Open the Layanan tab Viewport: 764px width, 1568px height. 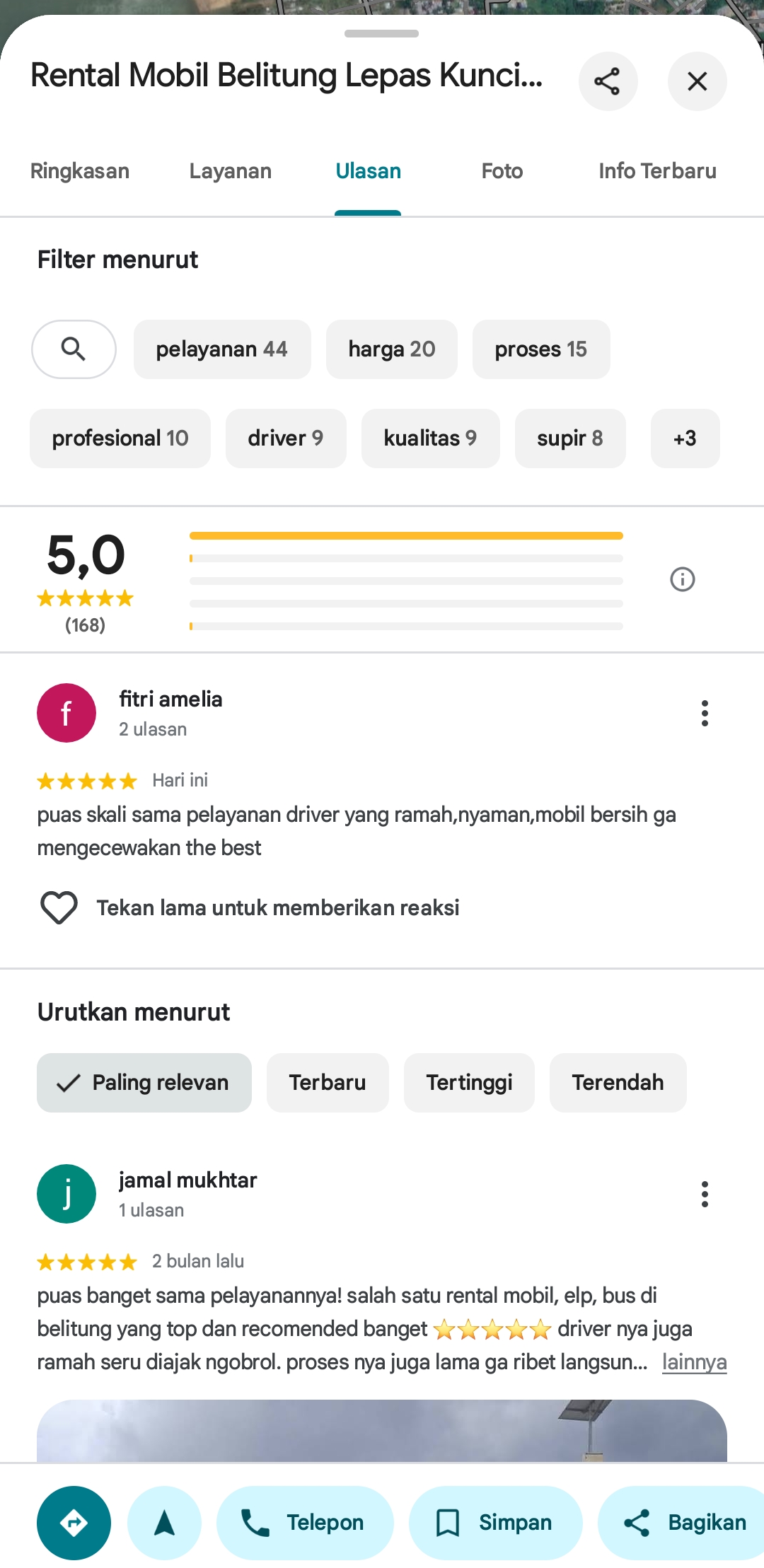tap(231, 171)
